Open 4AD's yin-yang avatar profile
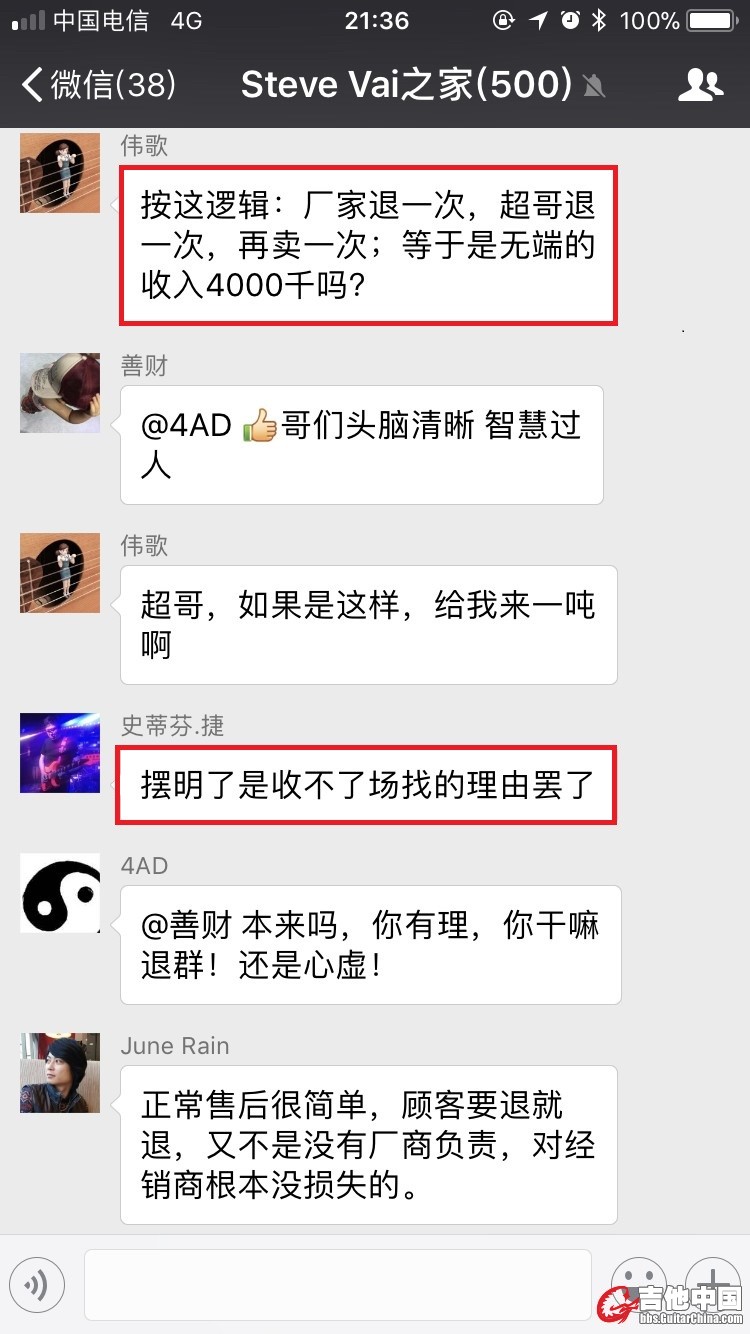Image resolution: width=750 pixels, height=1334 pixels. 60,892
